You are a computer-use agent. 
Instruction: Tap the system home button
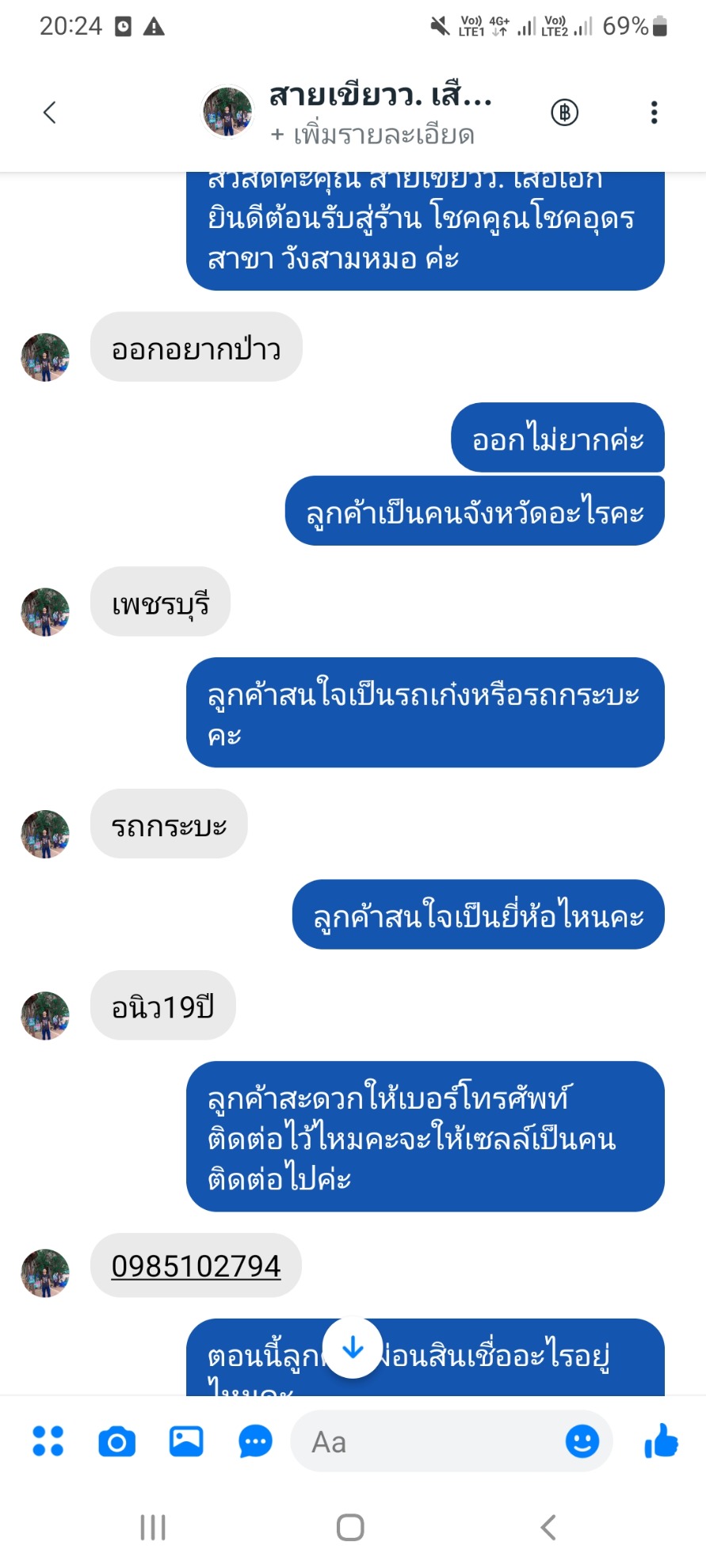click(x=350, y=1527)
